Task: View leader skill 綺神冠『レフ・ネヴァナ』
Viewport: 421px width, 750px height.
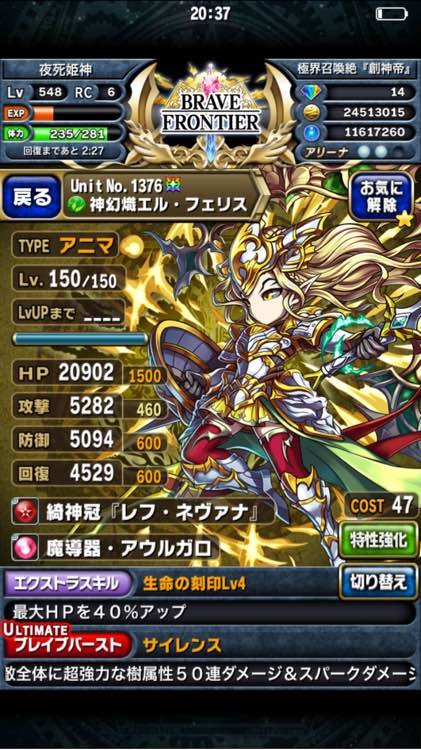Action: pyautogui.click(x=144, y=512)
